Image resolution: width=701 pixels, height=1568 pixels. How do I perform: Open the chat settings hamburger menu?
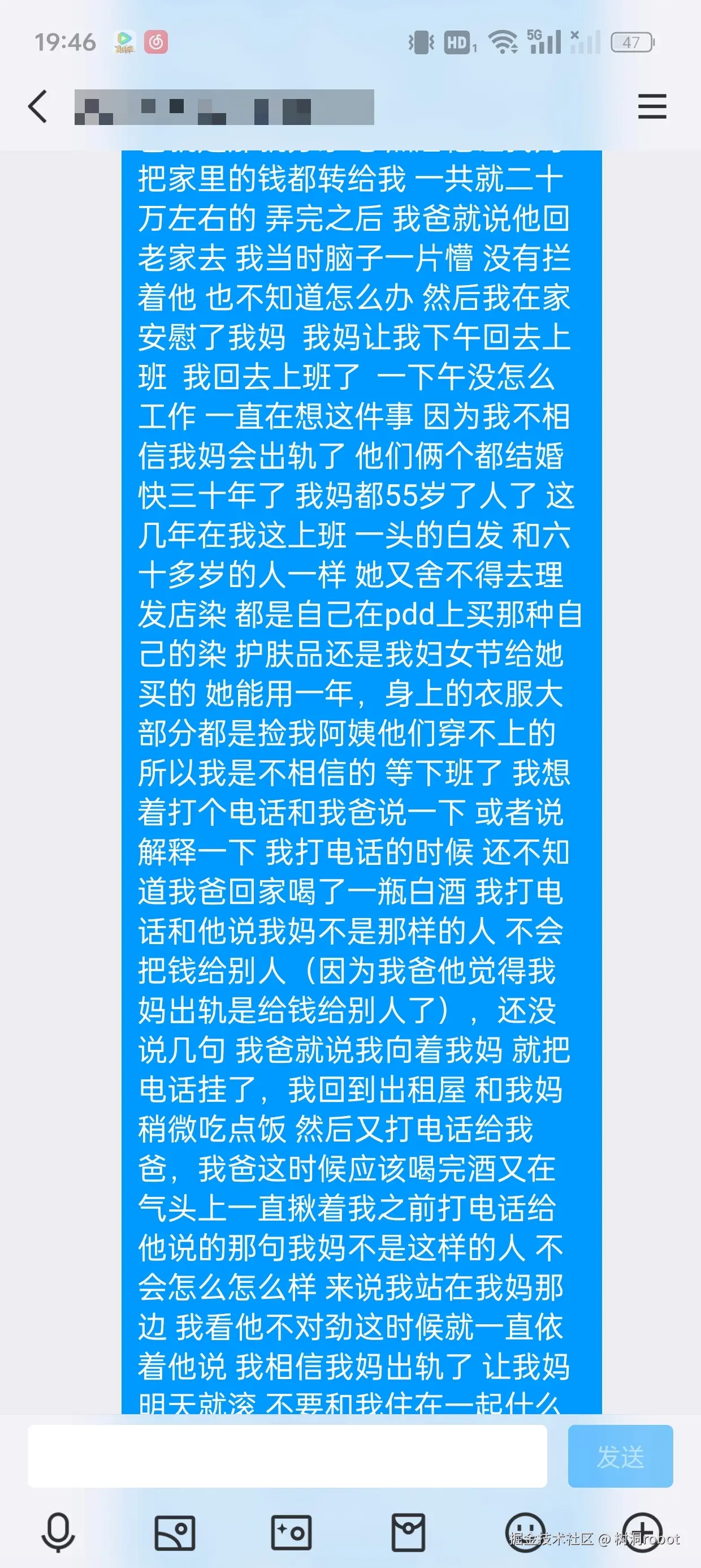point(652,106)
